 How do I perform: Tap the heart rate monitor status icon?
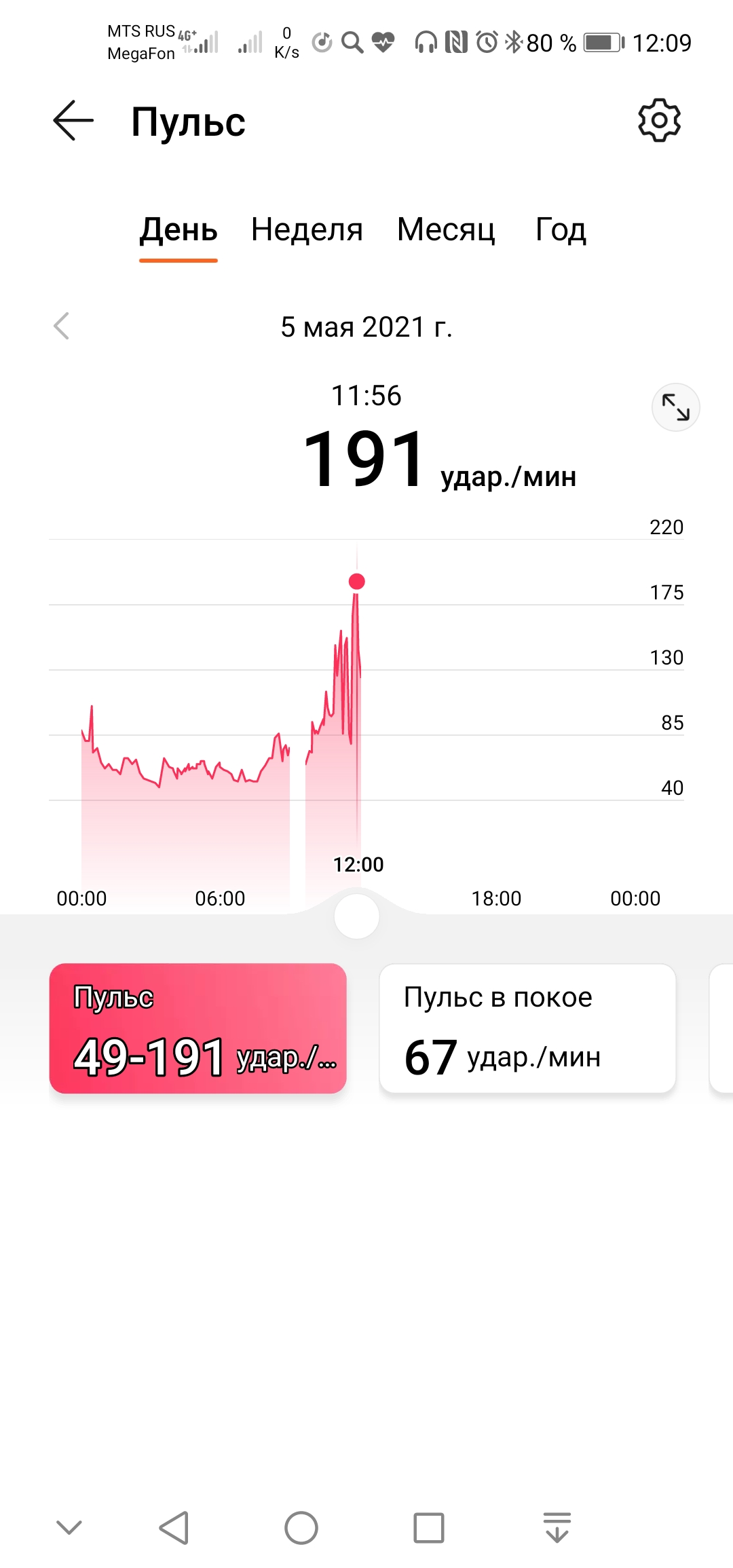(383, 42)
